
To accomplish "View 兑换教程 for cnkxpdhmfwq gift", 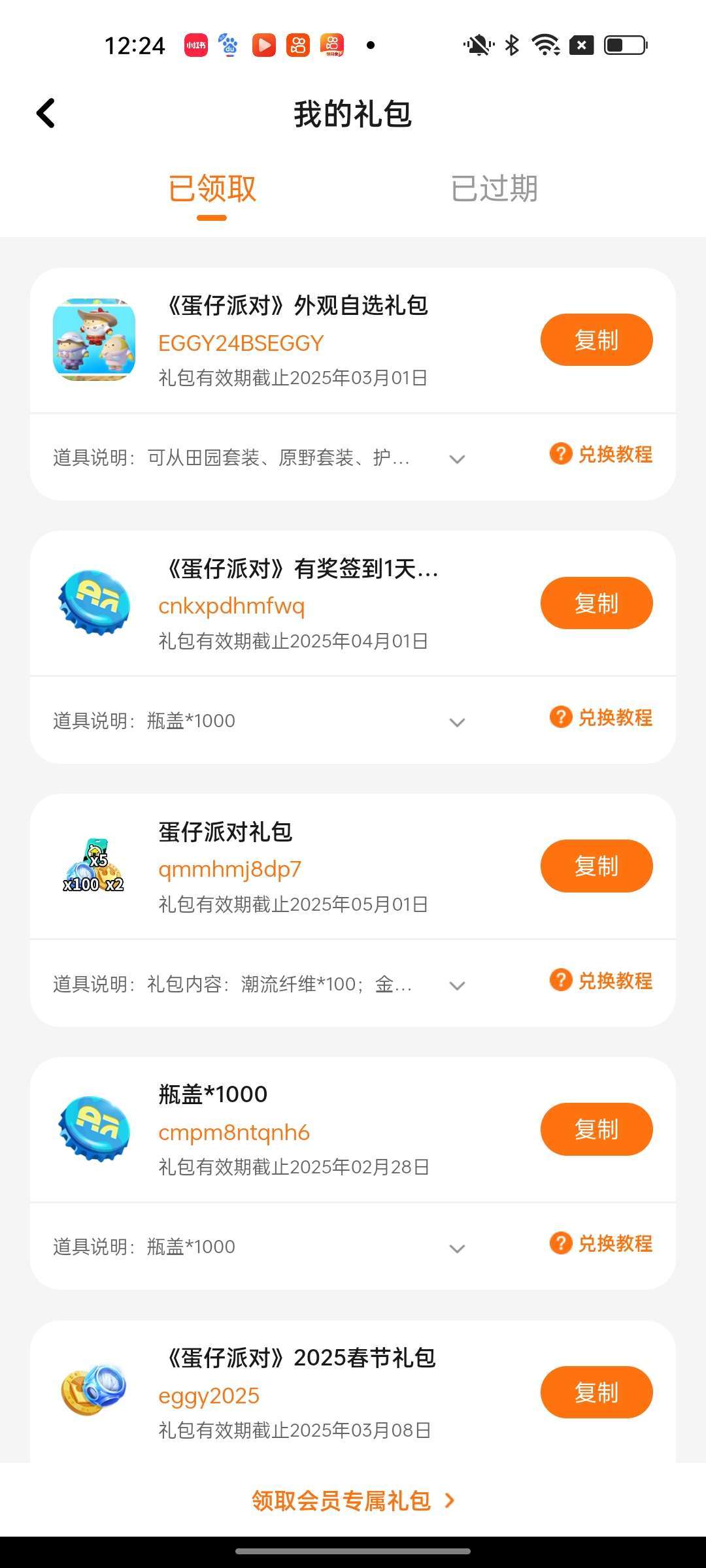I will (x=601, y=717).
